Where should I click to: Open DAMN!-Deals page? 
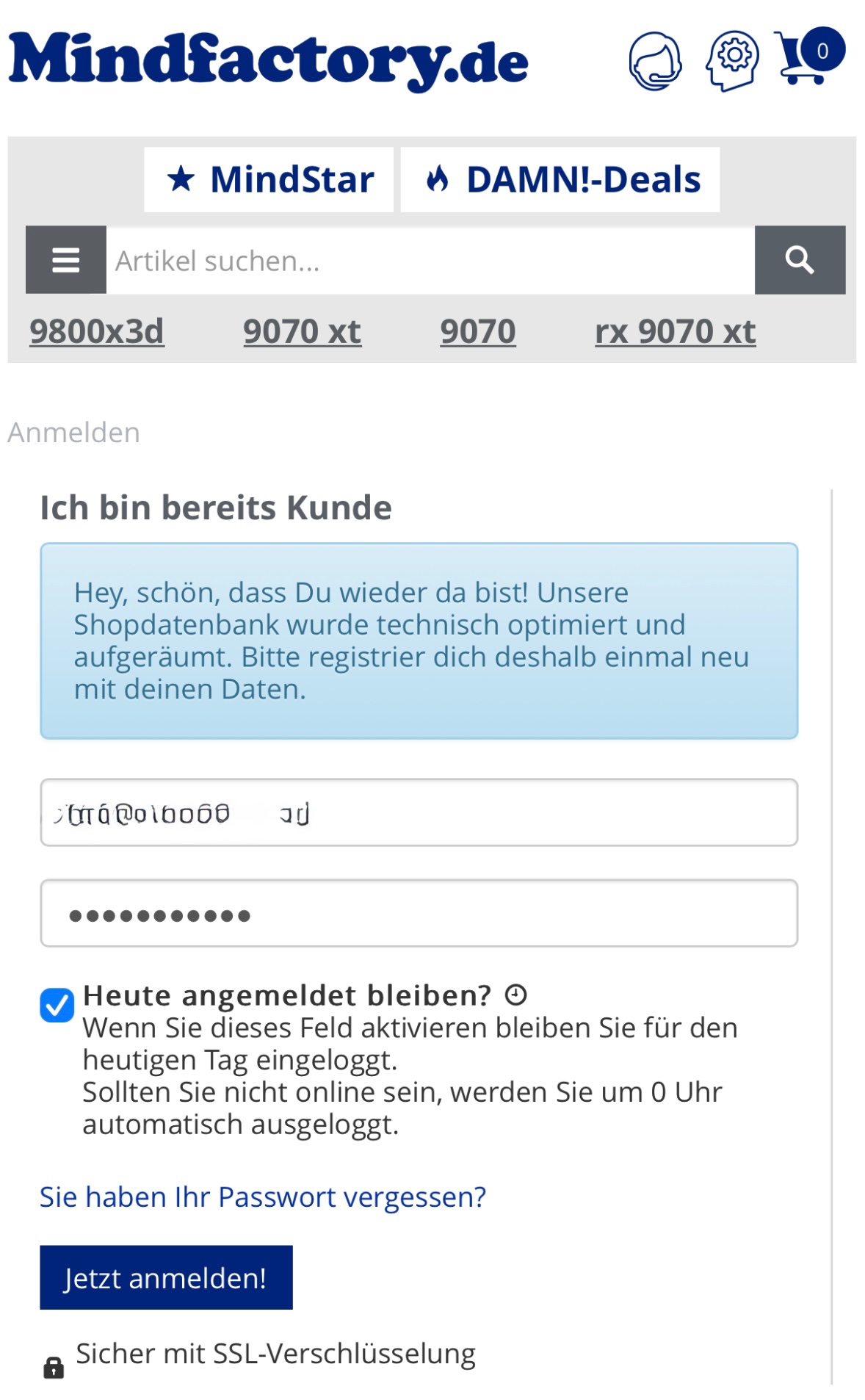click(560, 180)
